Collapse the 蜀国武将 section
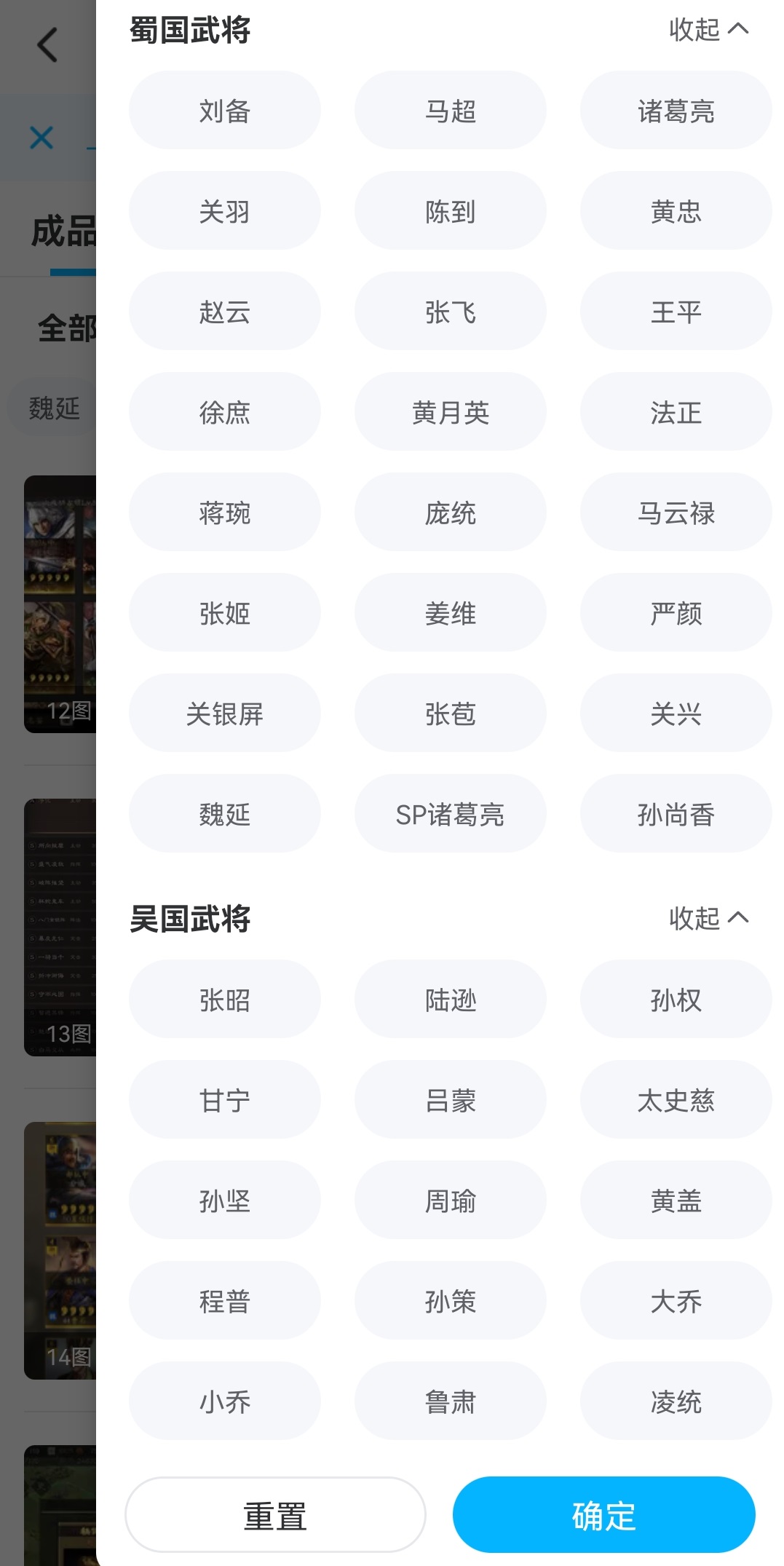Screen dimensions: 784x1566 tap(708, 30)
